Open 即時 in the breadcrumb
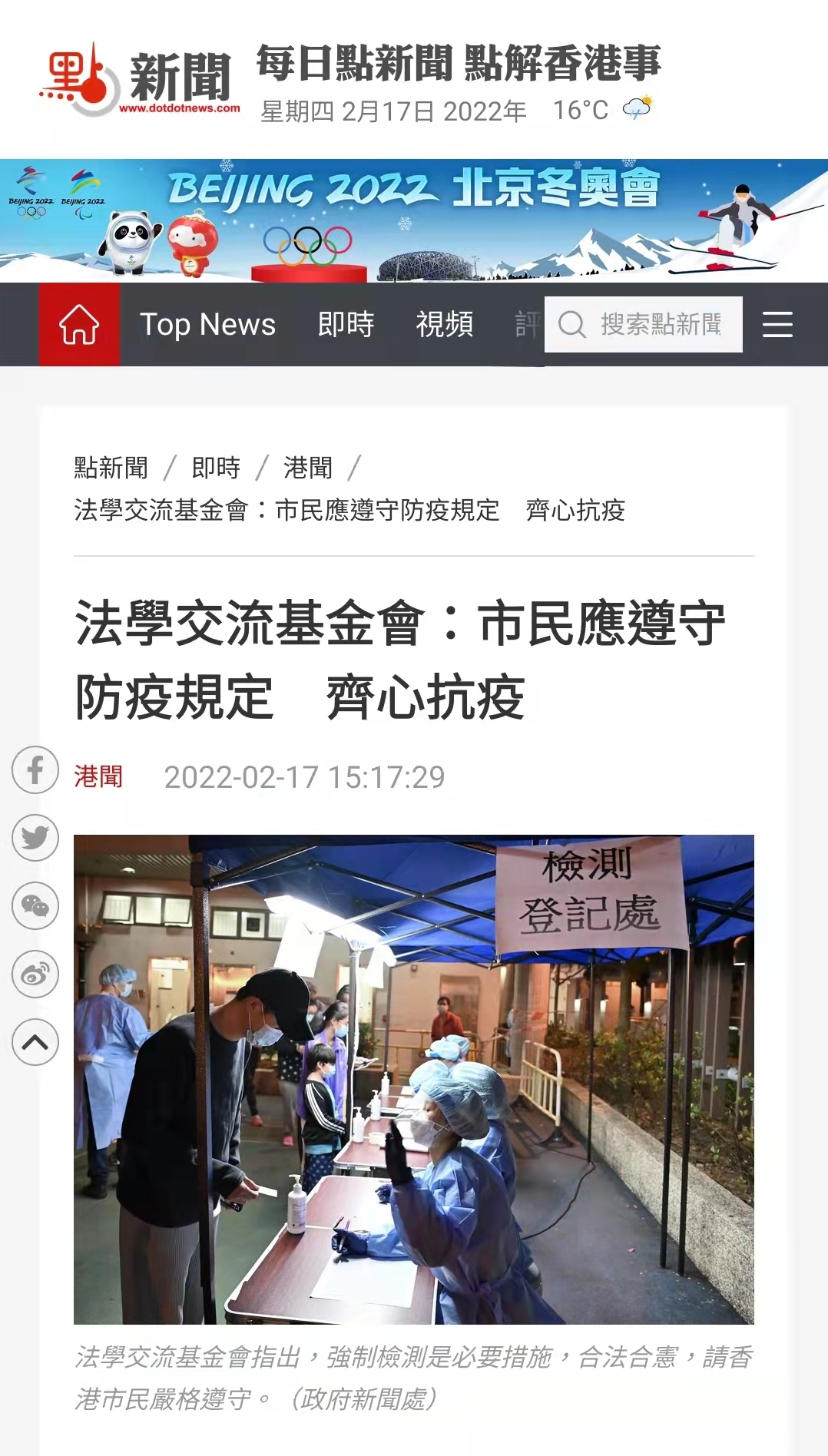Viewport: 828px width, 1456px height. (216, 467)
